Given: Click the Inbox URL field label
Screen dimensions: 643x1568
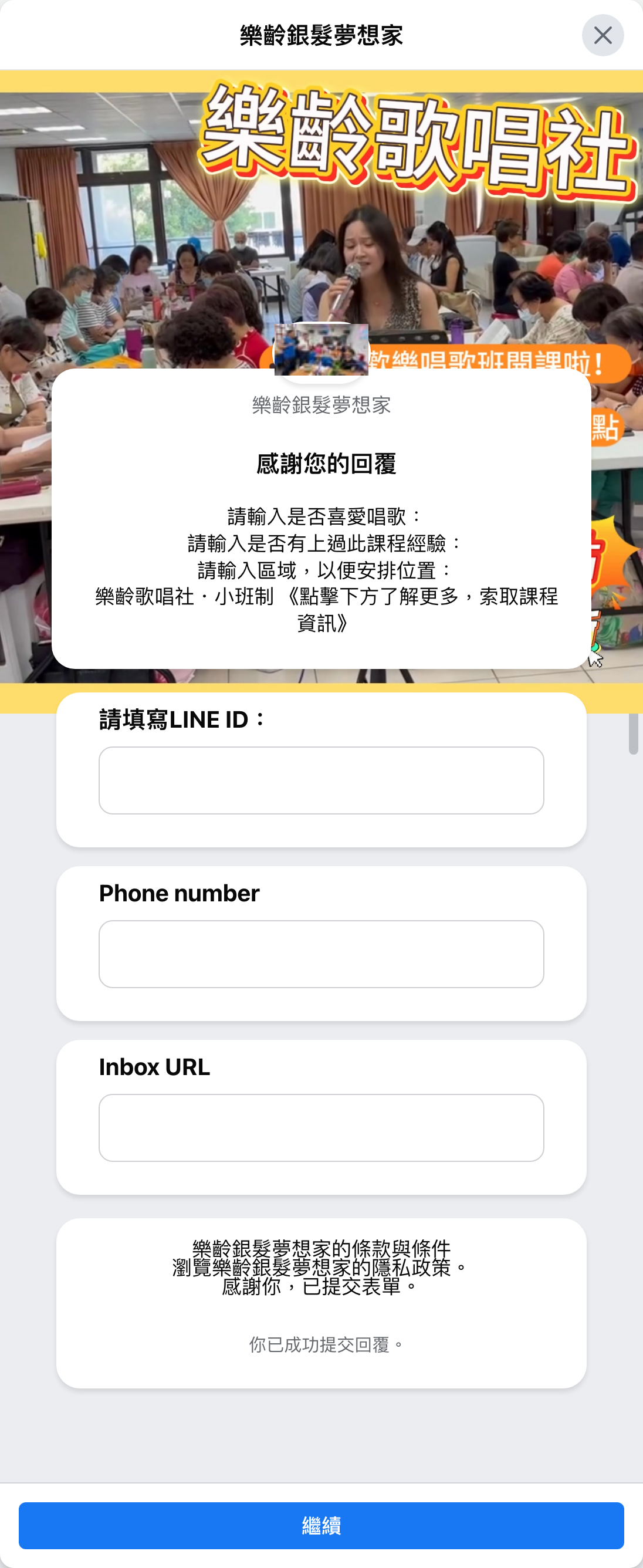Looking at the screenshot, I should 154,1067.
